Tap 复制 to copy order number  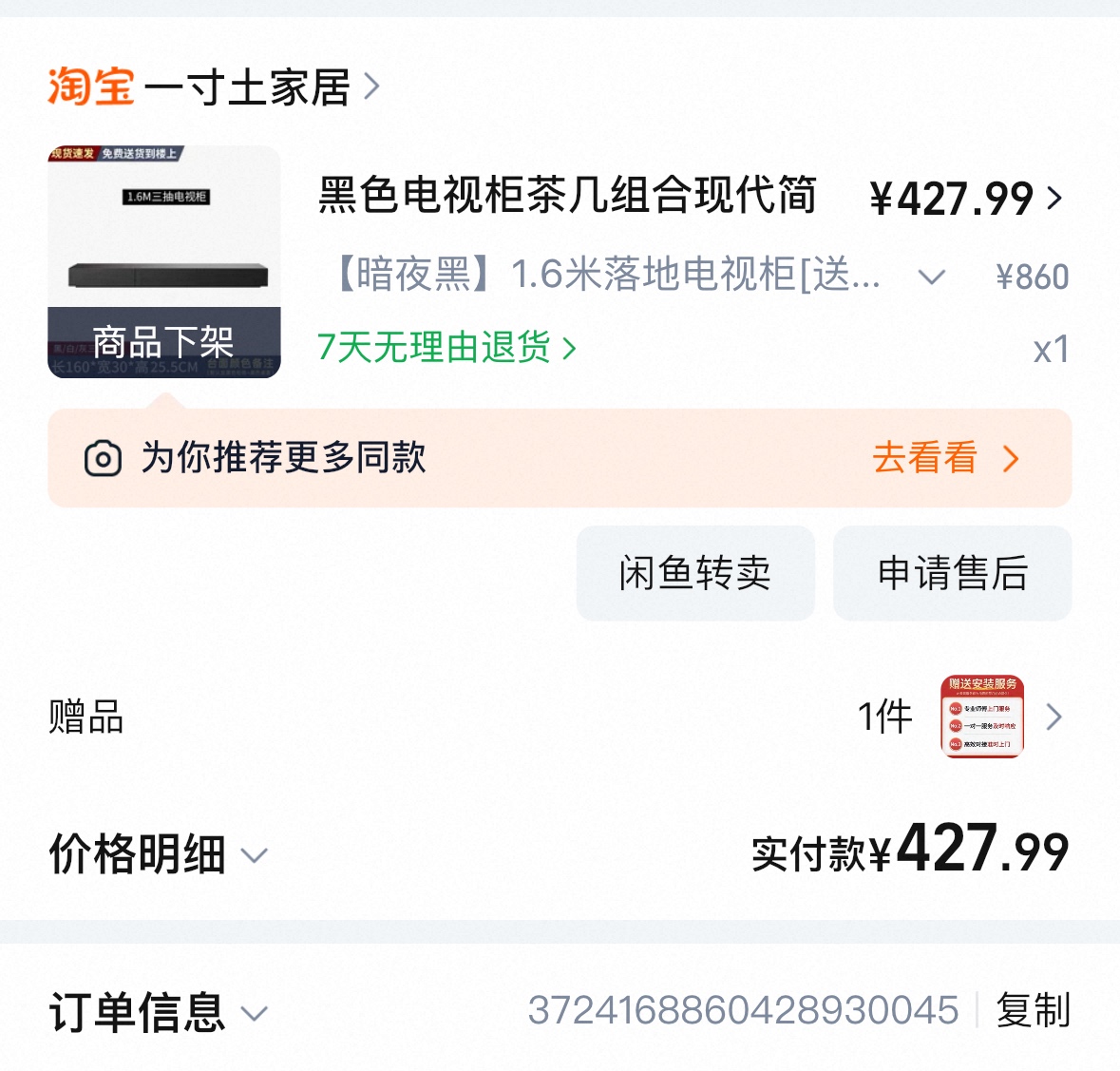point(1033,1010)
